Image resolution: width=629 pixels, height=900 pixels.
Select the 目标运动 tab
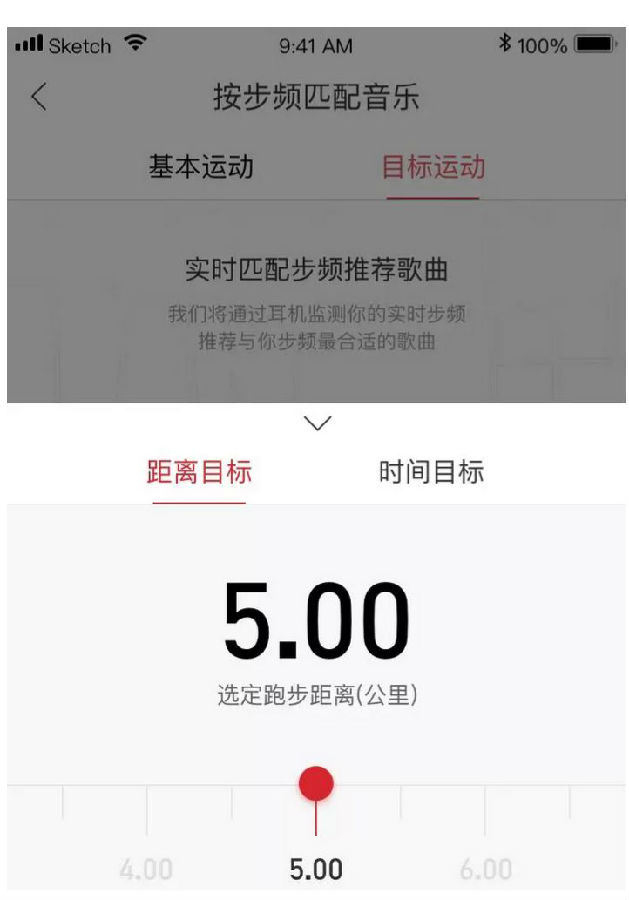click(433, 167)
